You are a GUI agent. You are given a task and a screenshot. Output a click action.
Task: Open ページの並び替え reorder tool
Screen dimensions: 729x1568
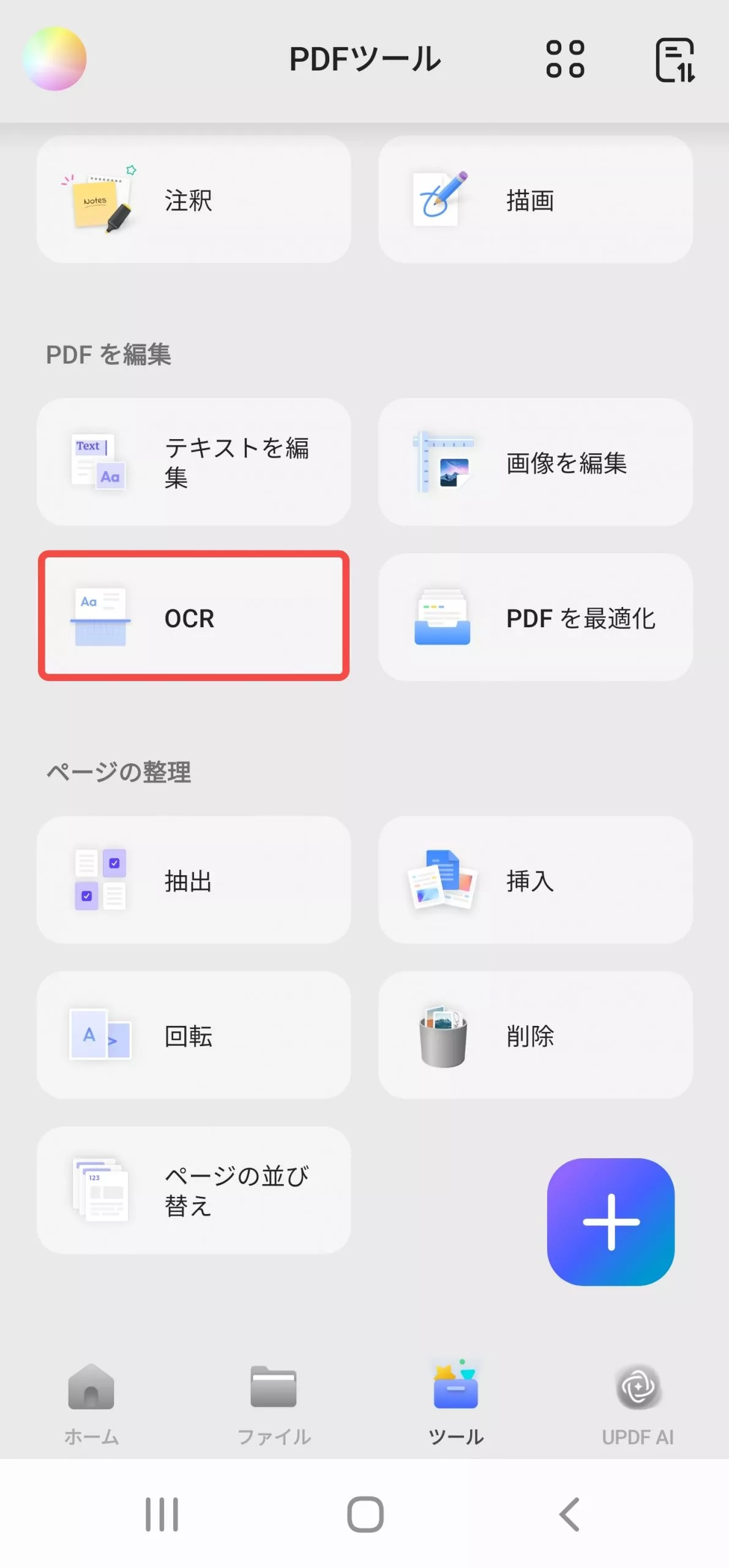pyautogui.click(x=193, y=1189)
